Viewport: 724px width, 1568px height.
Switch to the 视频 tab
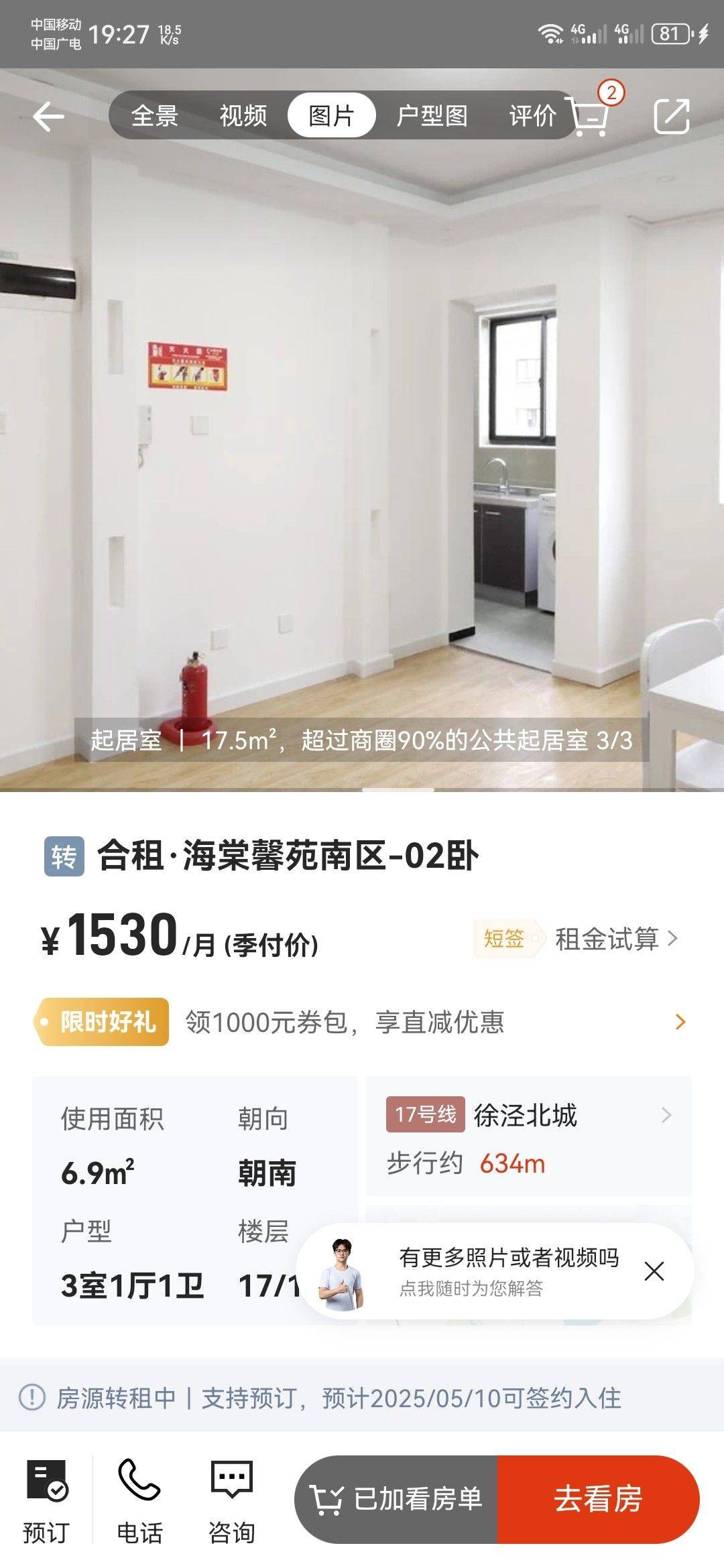click(243, 115)
